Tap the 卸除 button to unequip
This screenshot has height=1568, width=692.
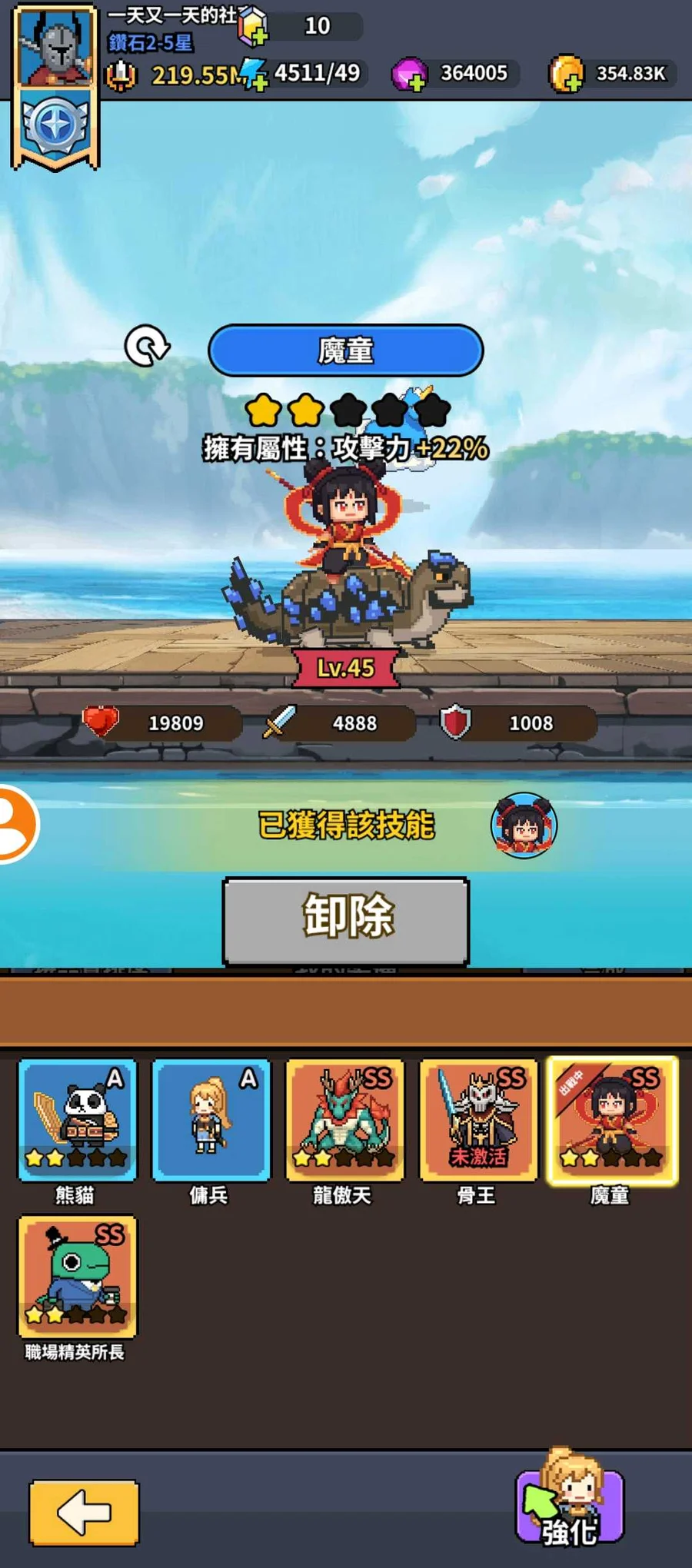tap(345, 921)
